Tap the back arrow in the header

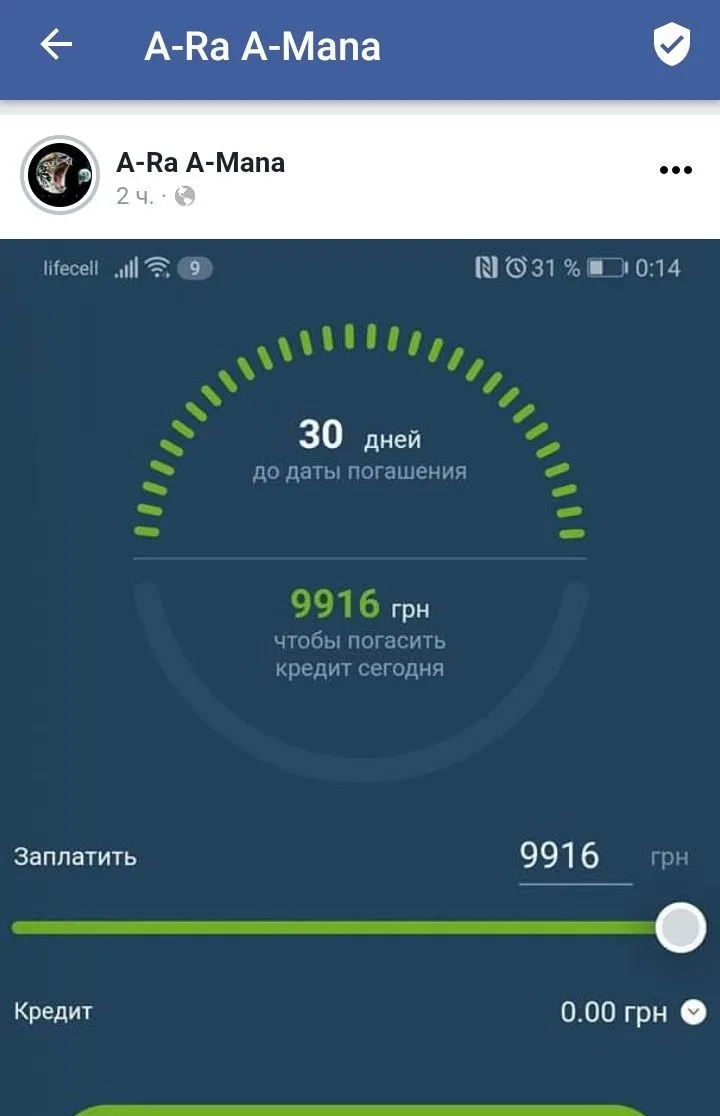point(56,45)
